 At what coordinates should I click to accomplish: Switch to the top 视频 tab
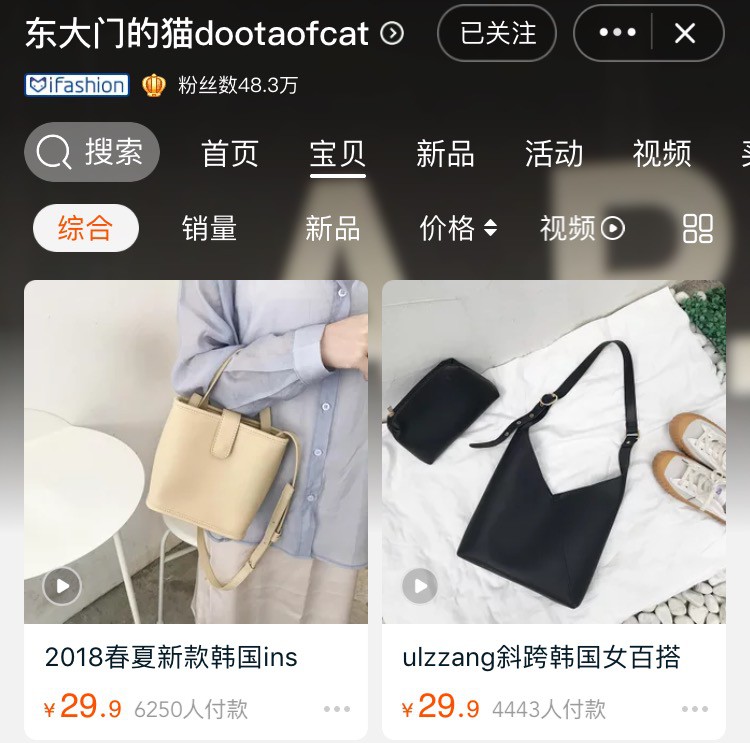tap(661, 154)
